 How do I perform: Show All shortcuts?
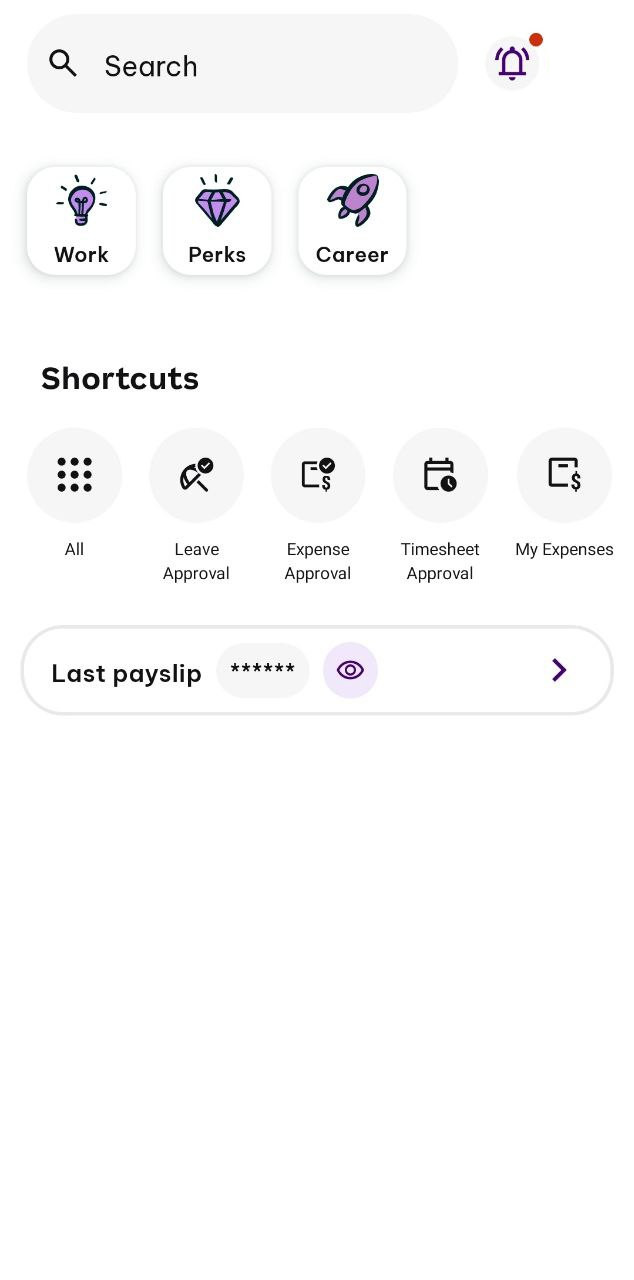[x=75, y=475]
